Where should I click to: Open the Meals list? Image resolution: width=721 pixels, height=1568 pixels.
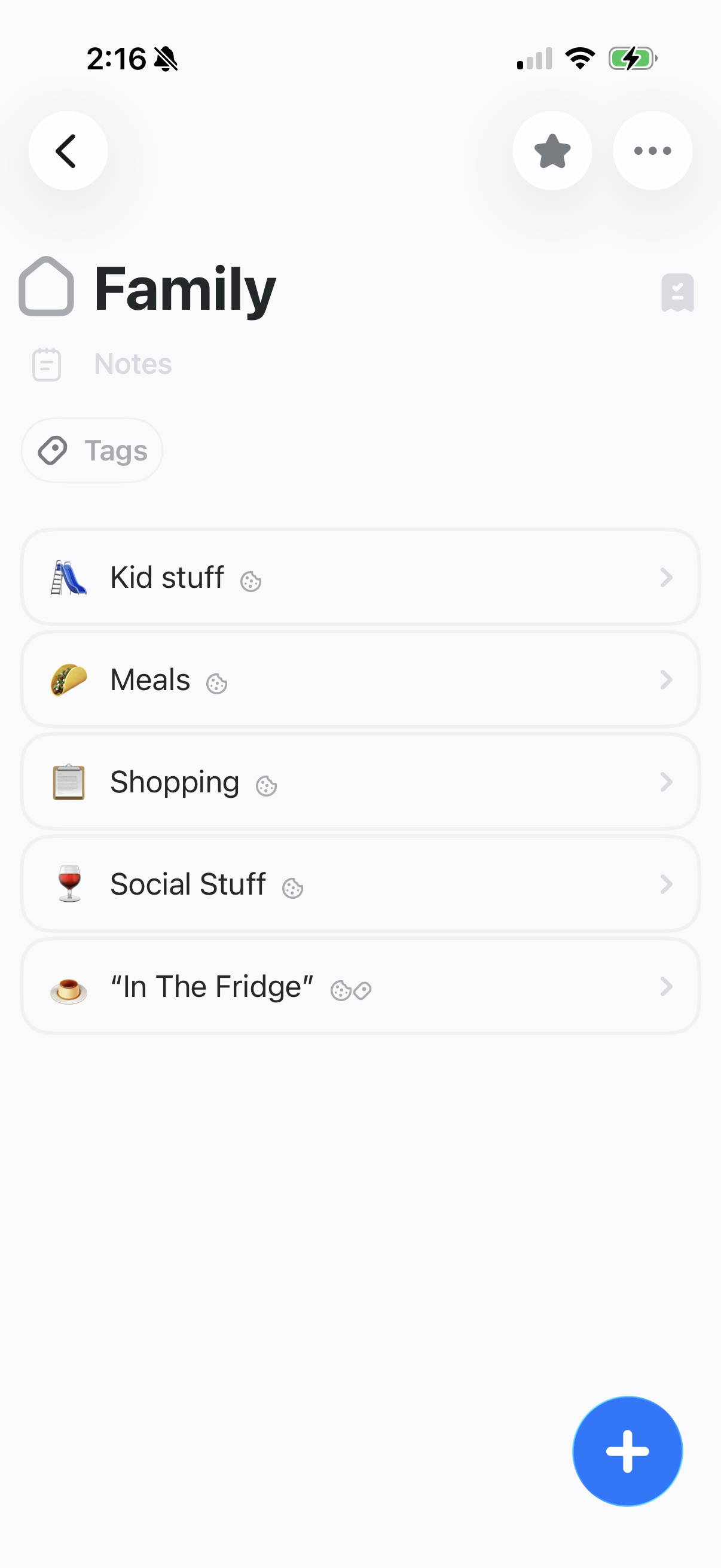click(360, 679)
